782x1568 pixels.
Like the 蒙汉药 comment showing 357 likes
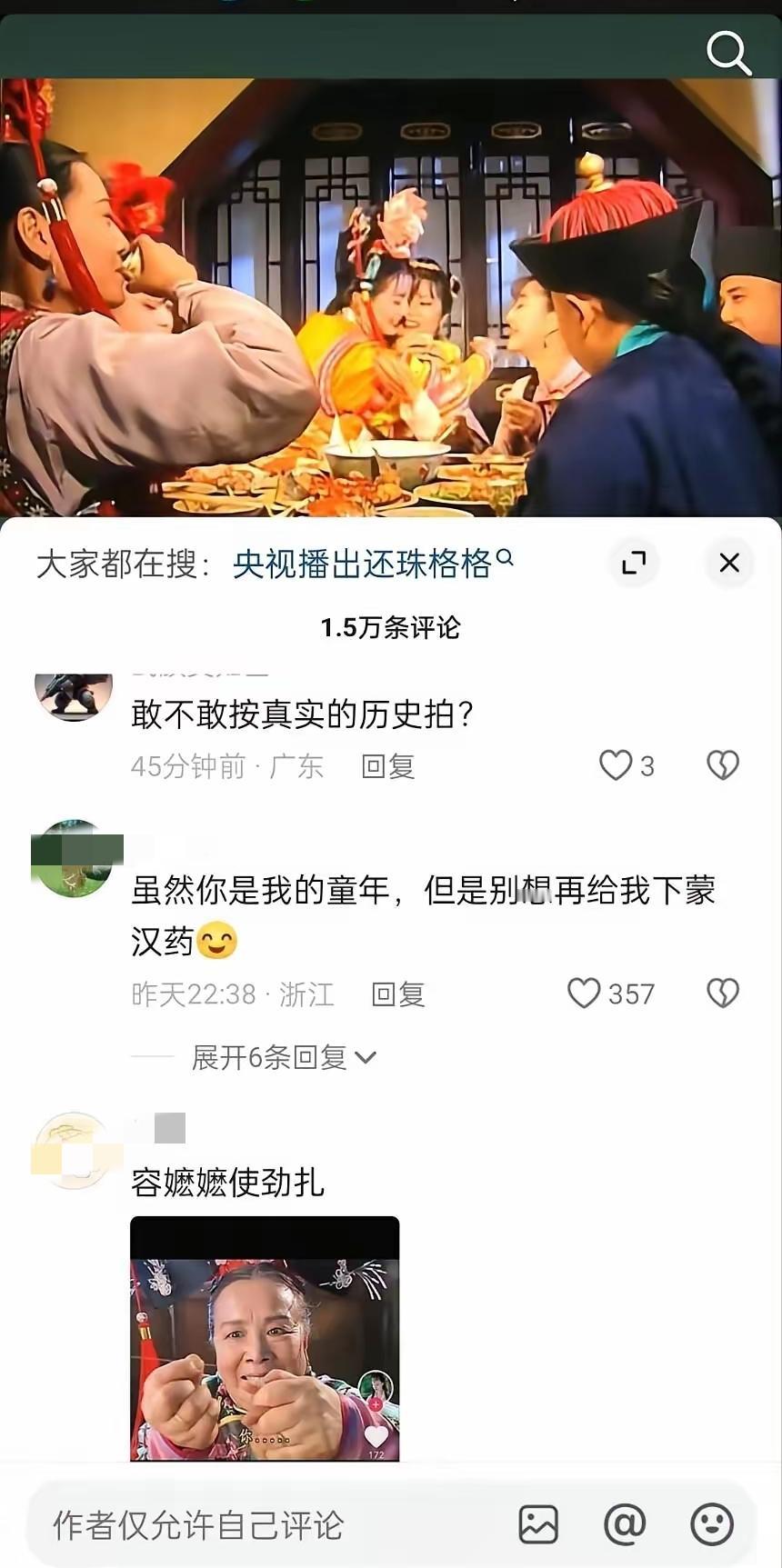tap(586, 994)
